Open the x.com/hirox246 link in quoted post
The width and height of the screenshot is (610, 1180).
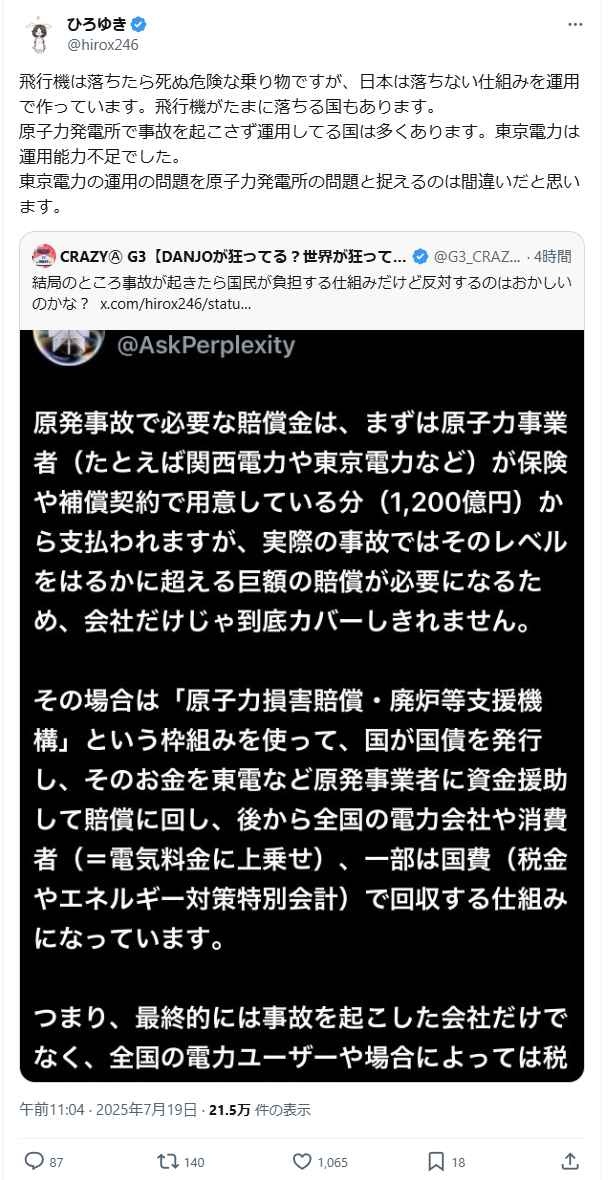coord(175,303)
